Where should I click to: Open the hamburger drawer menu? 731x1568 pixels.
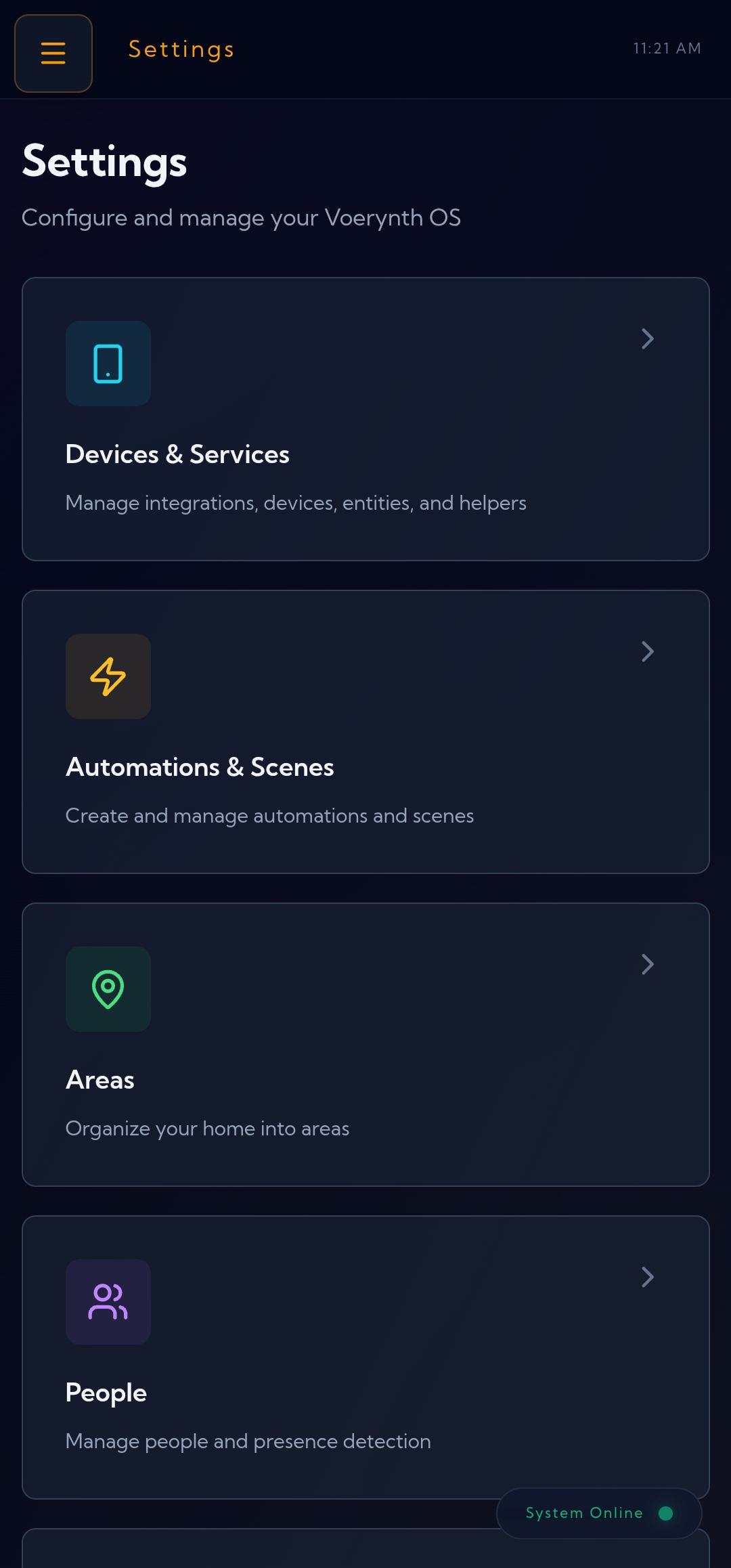click(x=53, y=53)
